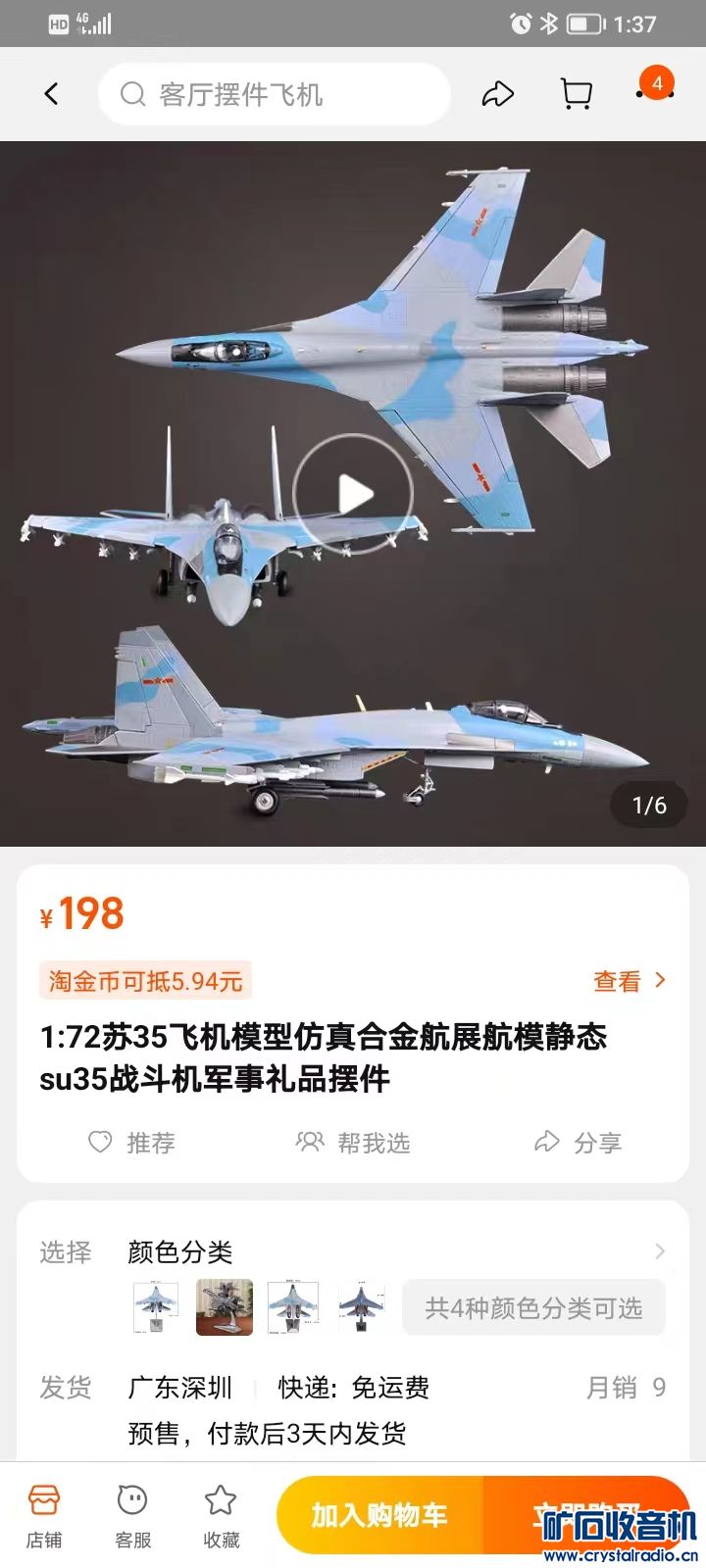Open 共4种颜色分类可选 options
Viewport: 706px width, 1568px height.
pyautogui.click(x=533, y=1307)
